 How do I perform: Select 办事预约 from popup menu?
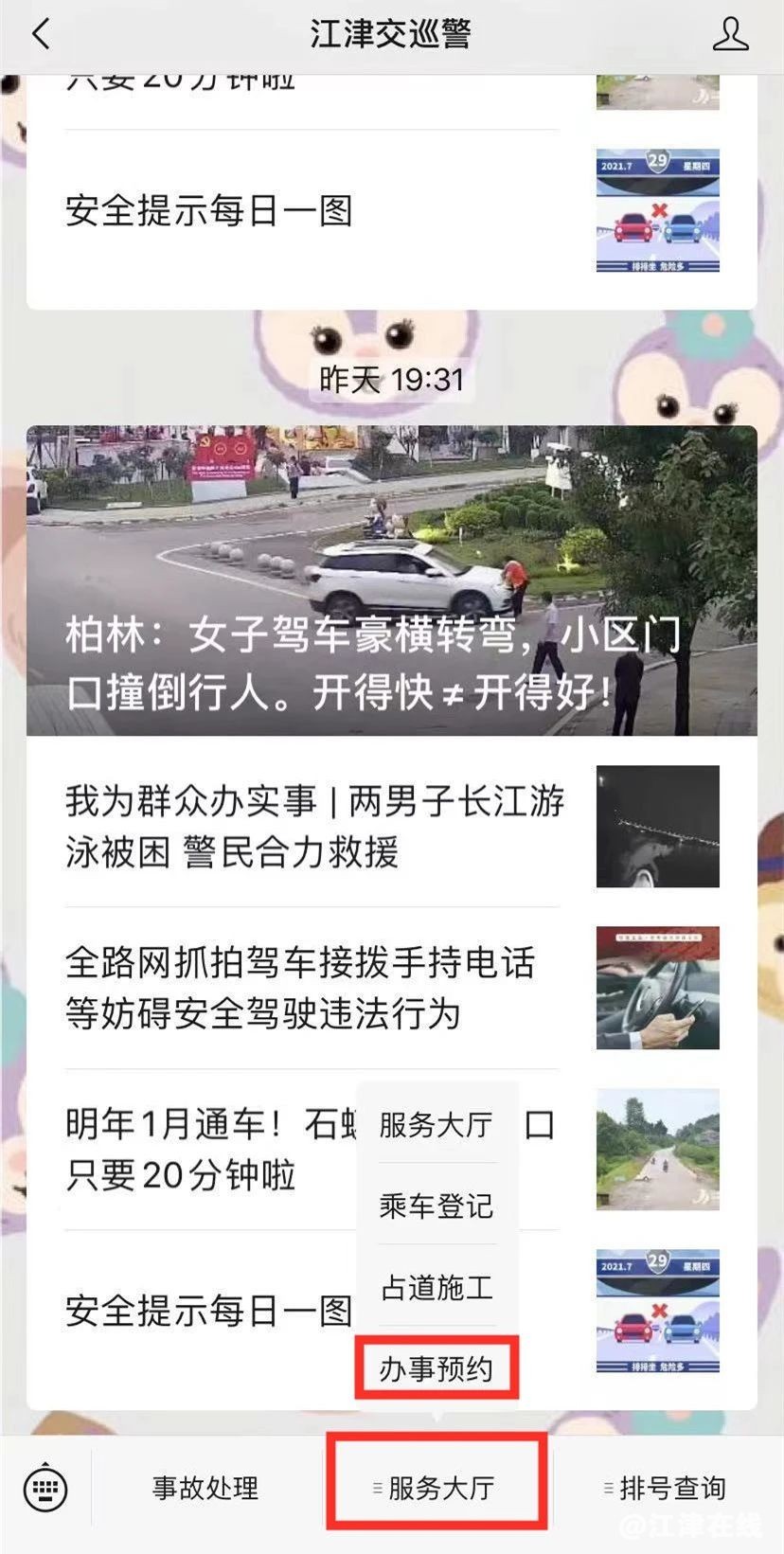tap(437, 1368)
